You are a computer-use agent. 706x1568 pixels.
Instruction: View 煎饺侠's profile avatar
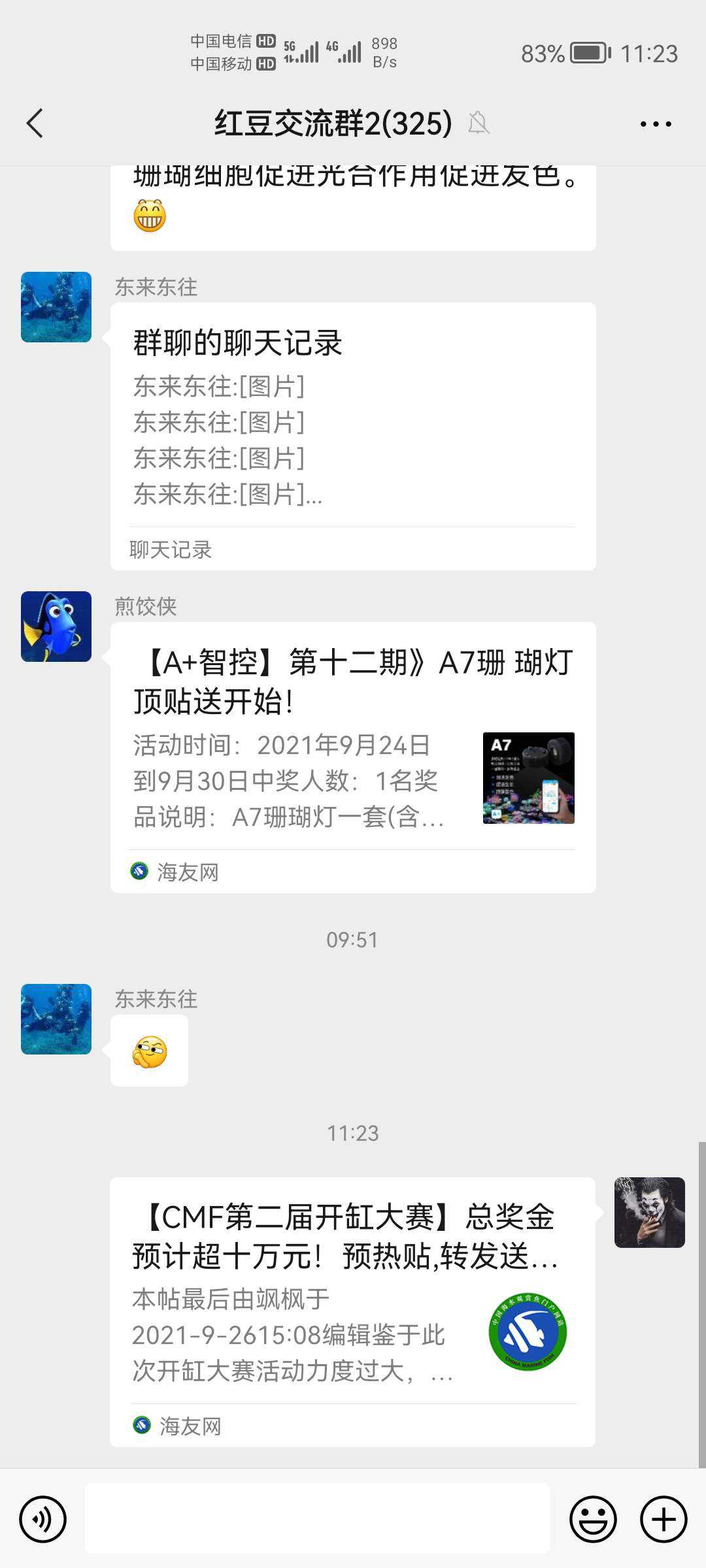click(x=56, y=627)
